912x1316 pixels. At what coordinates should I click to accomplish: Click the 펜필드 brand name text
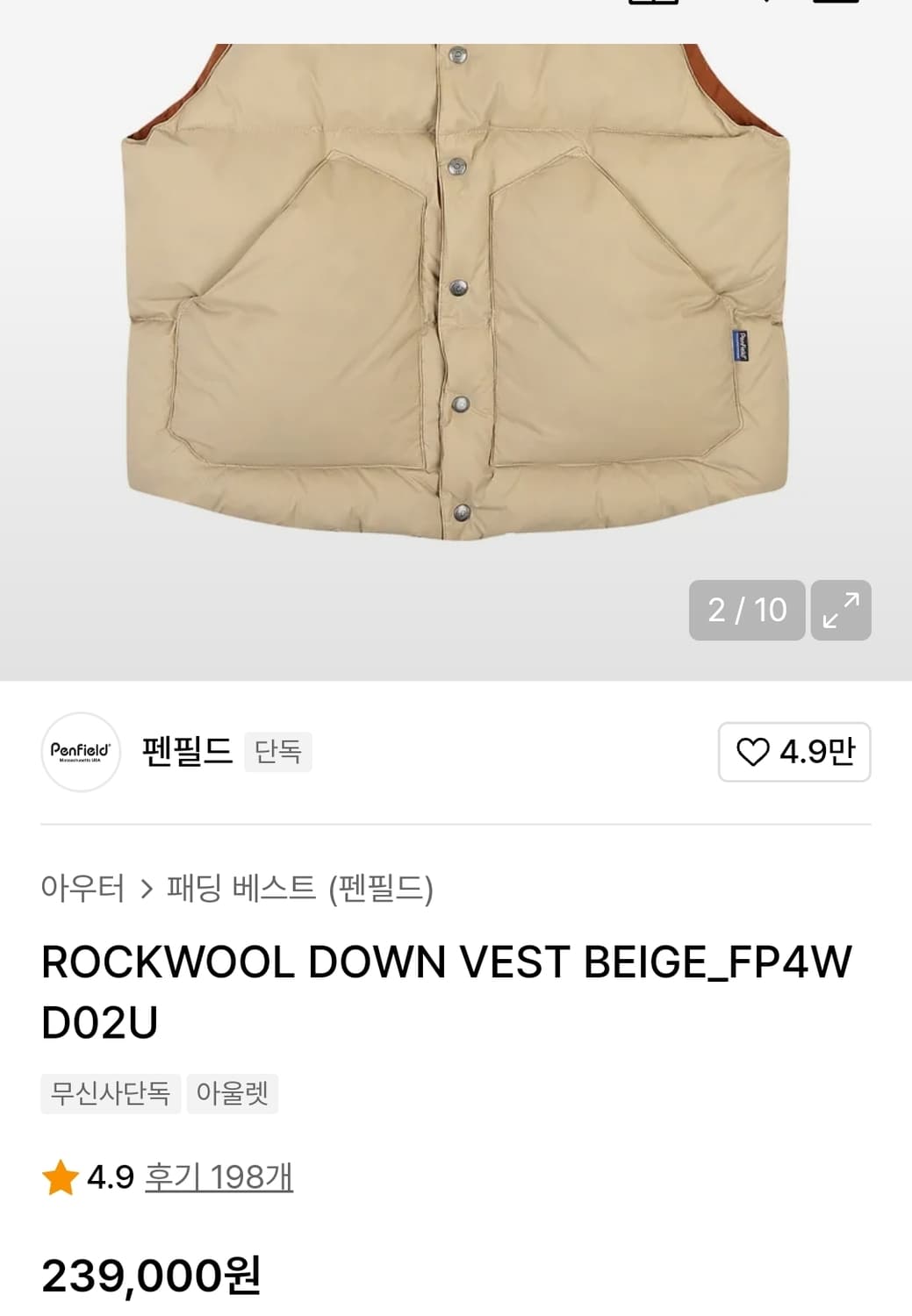pyautogui.click(x=187, y=753)
